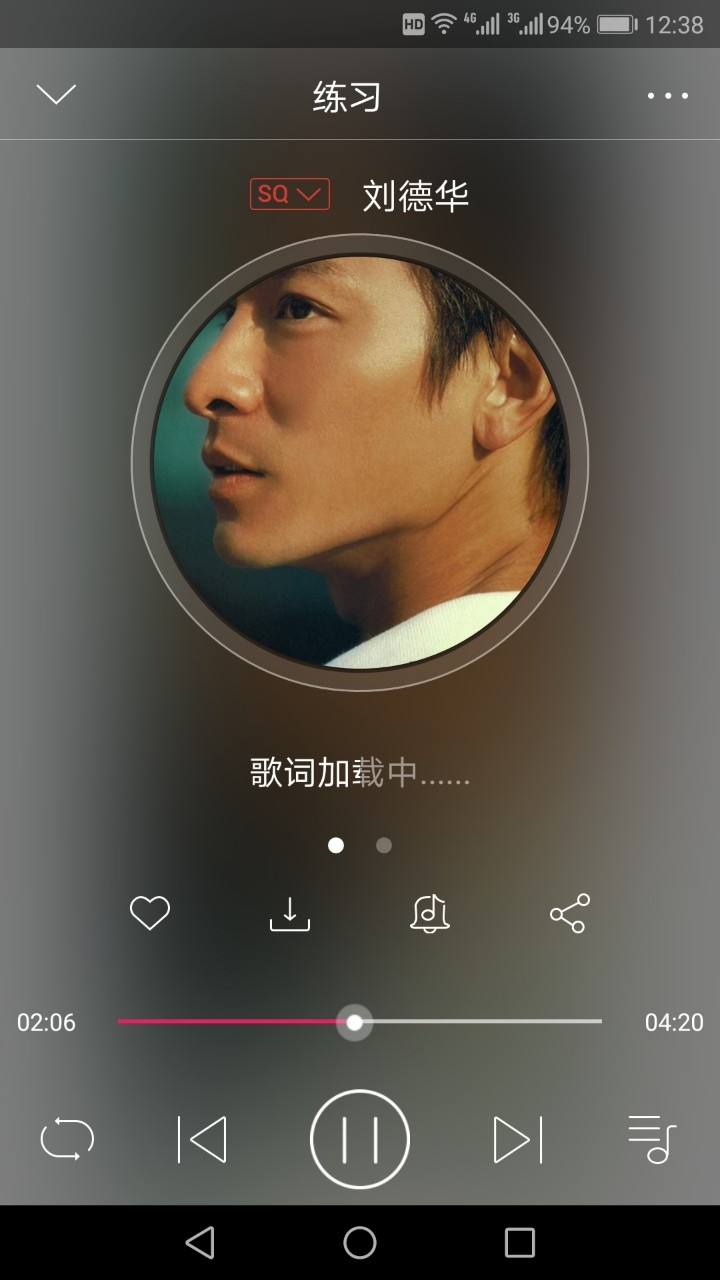Open the current playlist queue
The height and width of the screenshot is (1280, 720).
(x=652, y=1138)
